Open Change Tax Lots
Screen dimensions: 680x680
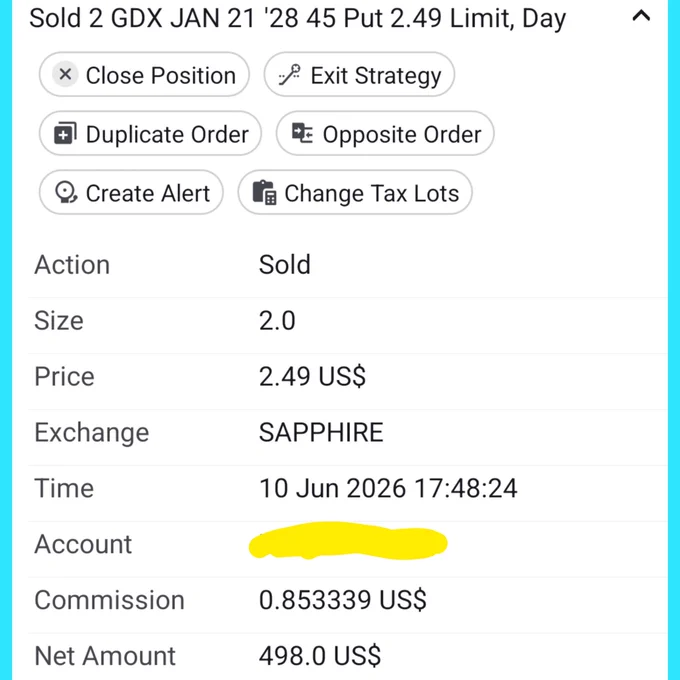355,193
